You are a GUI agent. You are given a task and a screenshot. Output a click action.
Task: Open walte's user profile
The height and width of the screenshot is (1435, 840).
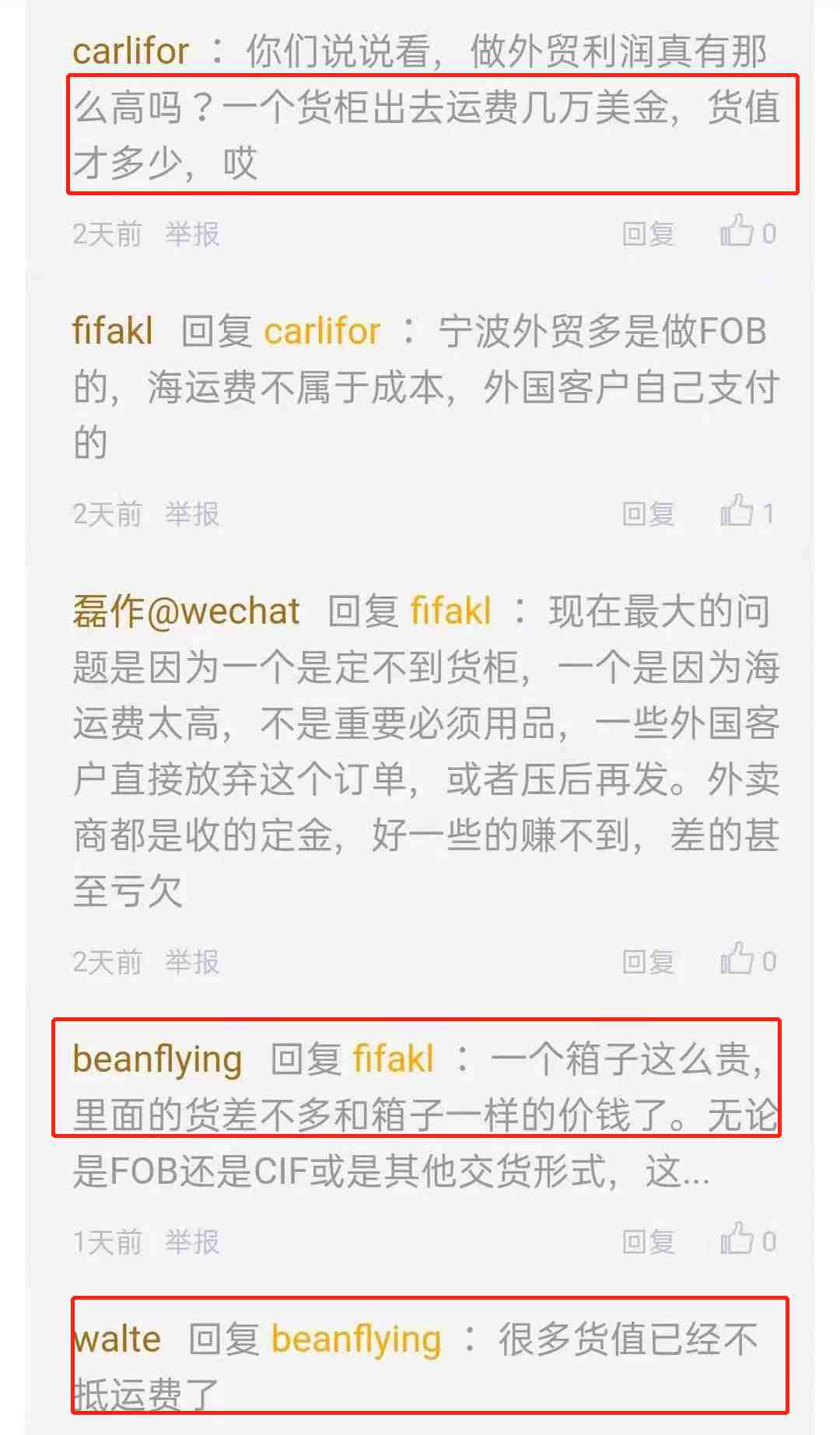pyautogui.click(x=118, y=1339)
